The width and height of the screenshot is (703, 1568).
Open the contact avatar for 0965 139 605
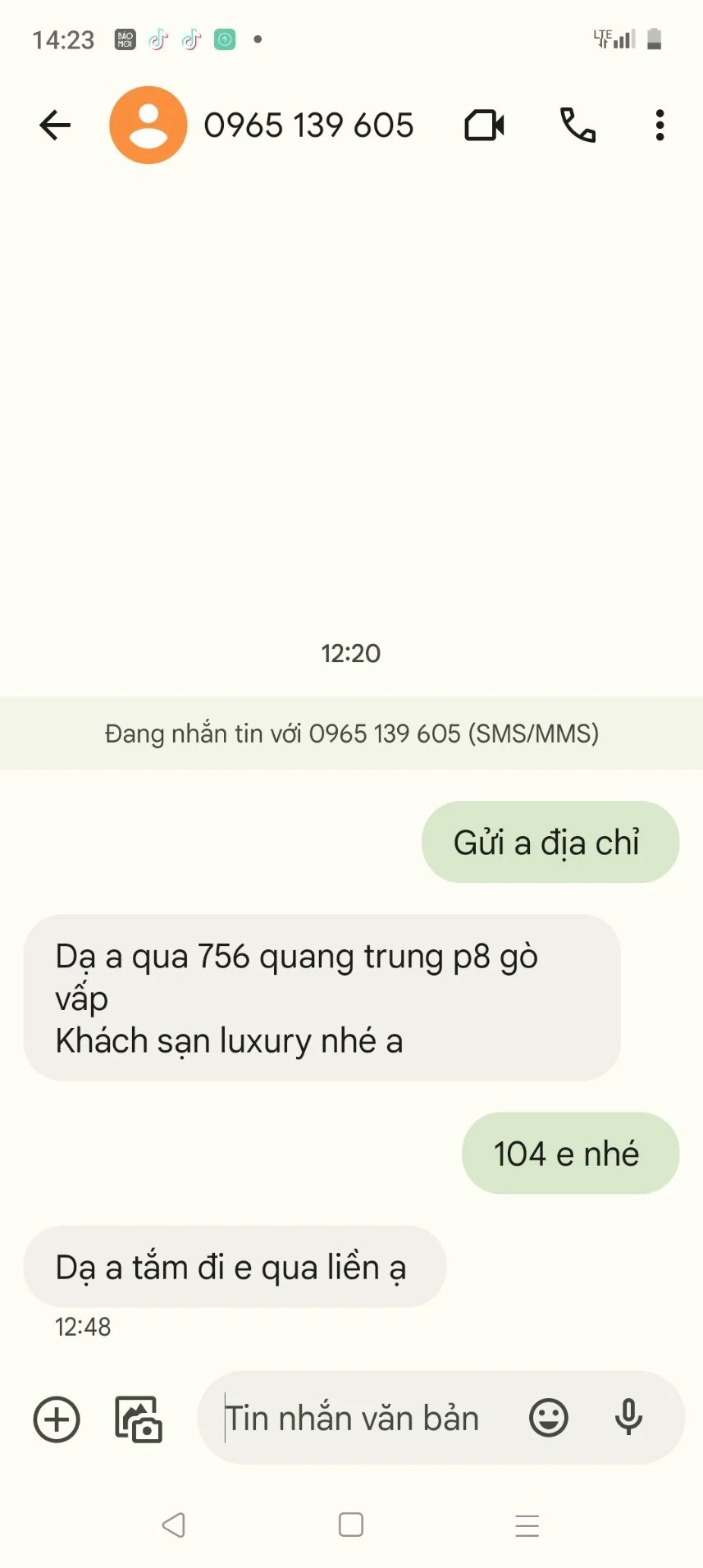point(148,126)
